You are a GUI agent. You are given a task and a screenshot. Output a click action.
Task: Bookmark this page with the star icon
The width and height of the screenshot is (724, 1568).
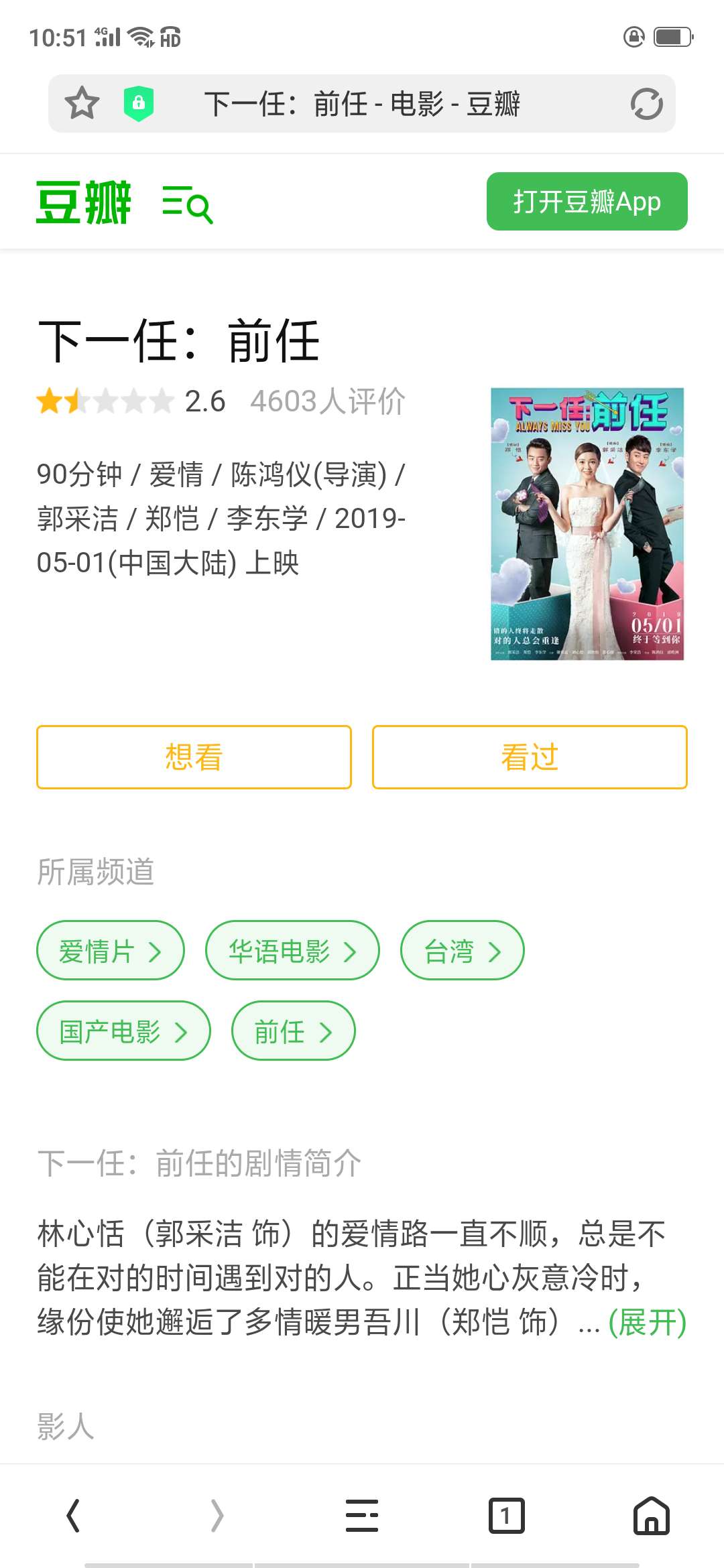pos(82,104)
